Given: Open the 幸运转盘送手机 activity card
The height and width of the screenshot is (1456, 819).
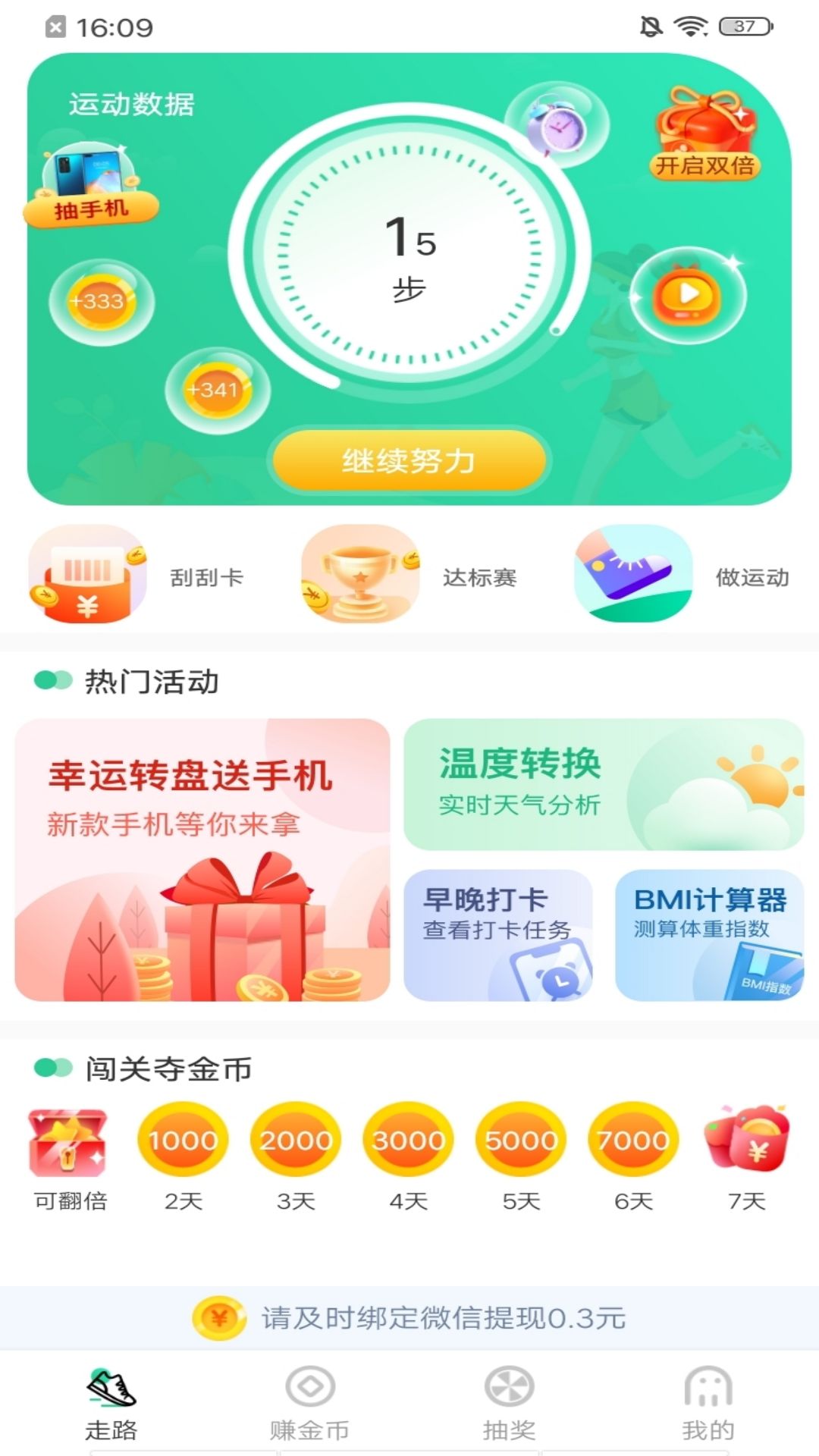Looking at the screenshot, I should click(202, 860).
